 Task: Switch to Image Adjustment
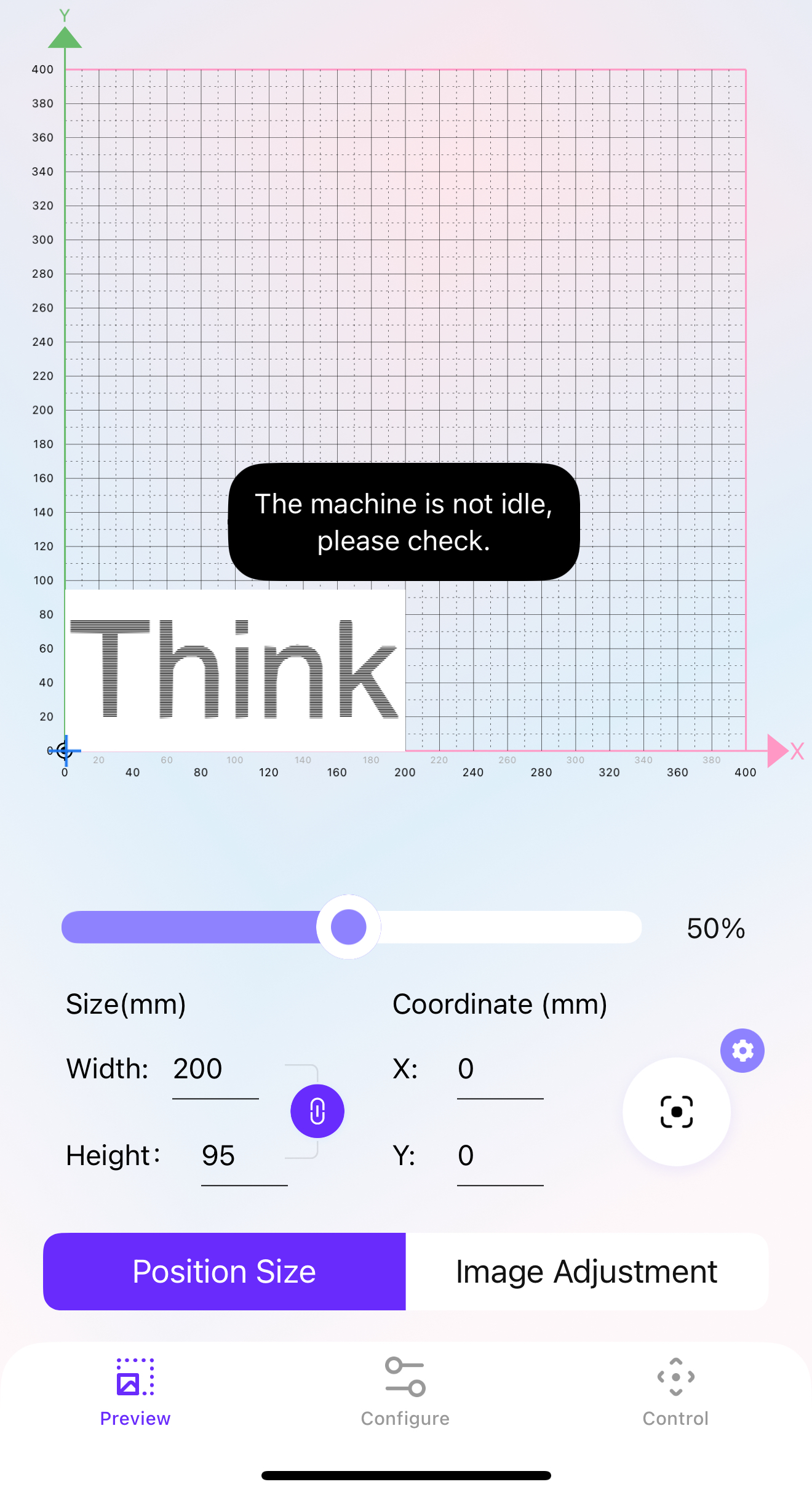pyautogui.click(x=586, y=1272)
